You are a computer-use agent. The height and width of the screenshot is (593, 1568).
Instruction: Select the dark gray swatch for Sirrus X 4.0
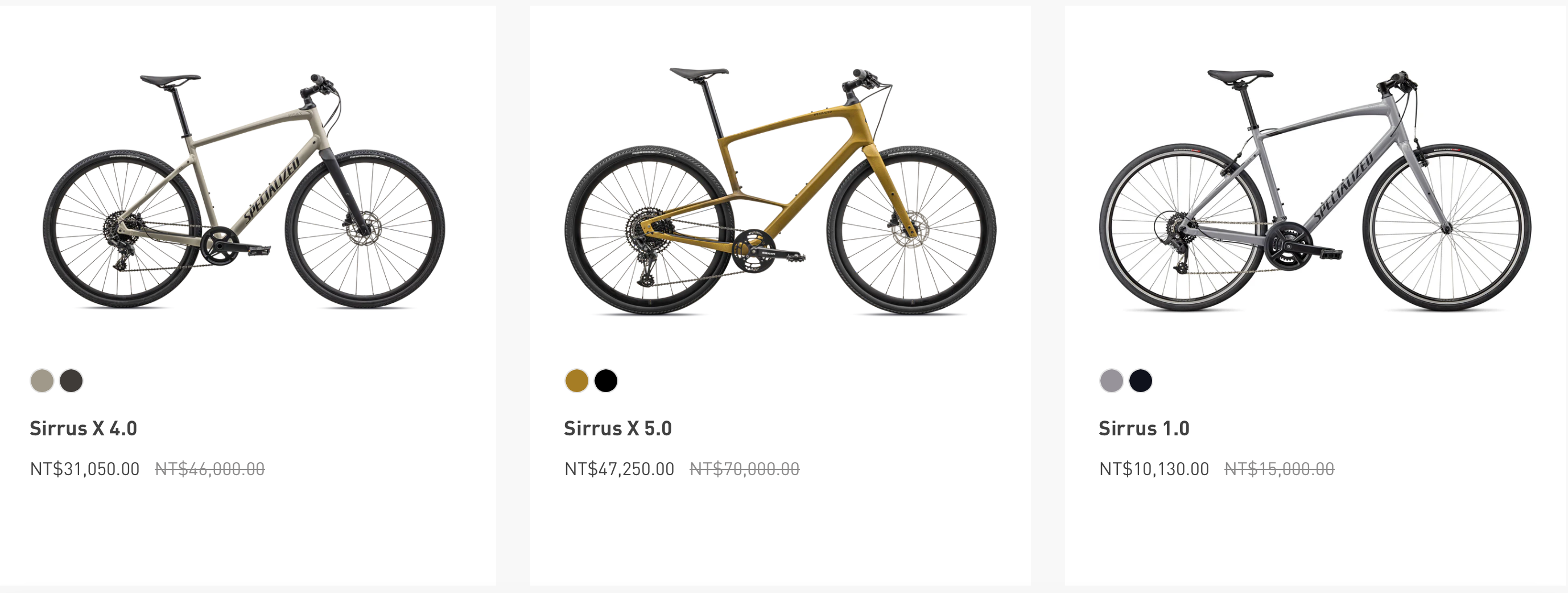pyautogui.click(x=71, y=381)
